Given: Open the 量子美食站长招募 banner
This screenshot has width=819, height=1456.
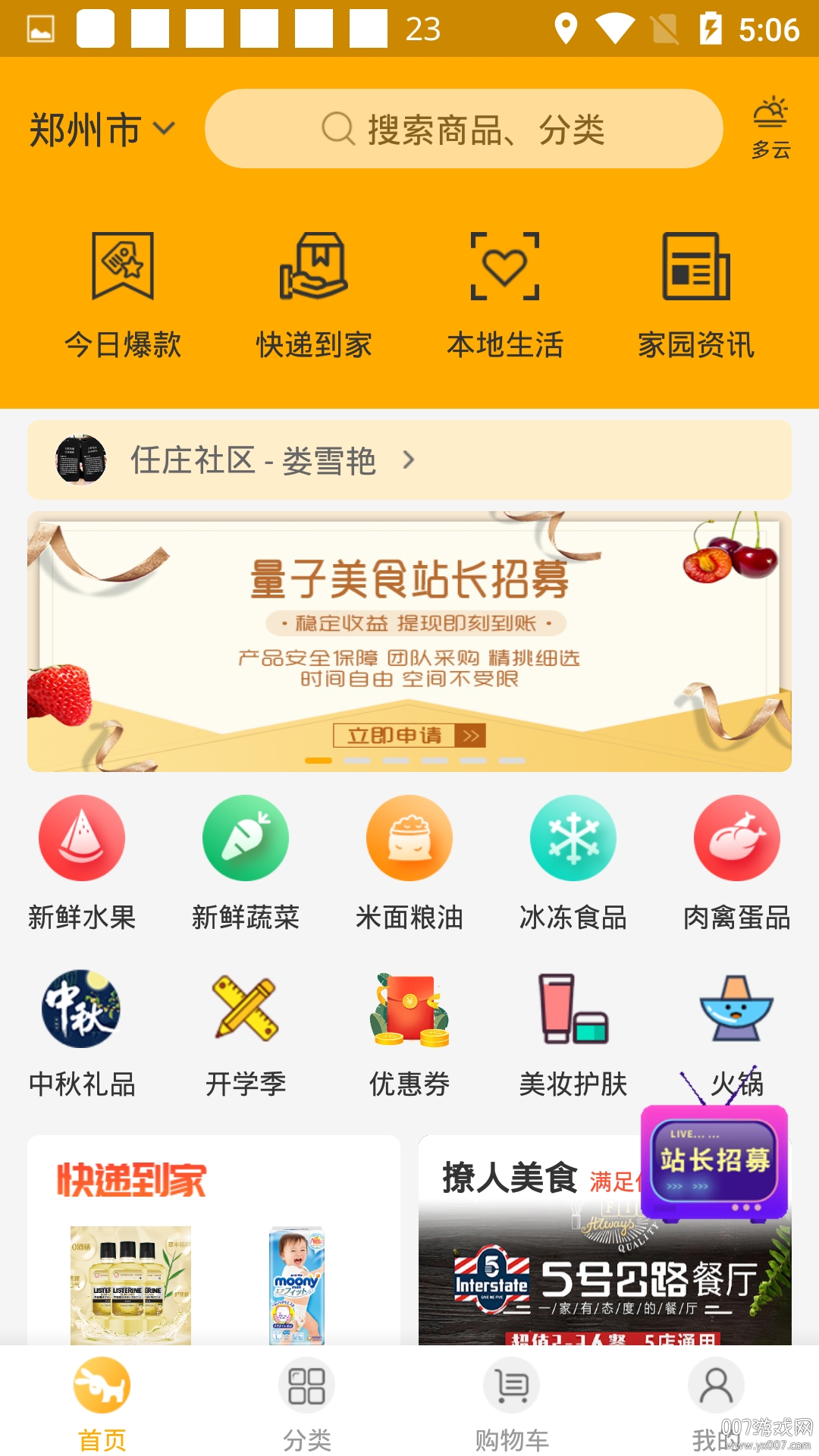Looking at the screenshot, I should point(409,642).
